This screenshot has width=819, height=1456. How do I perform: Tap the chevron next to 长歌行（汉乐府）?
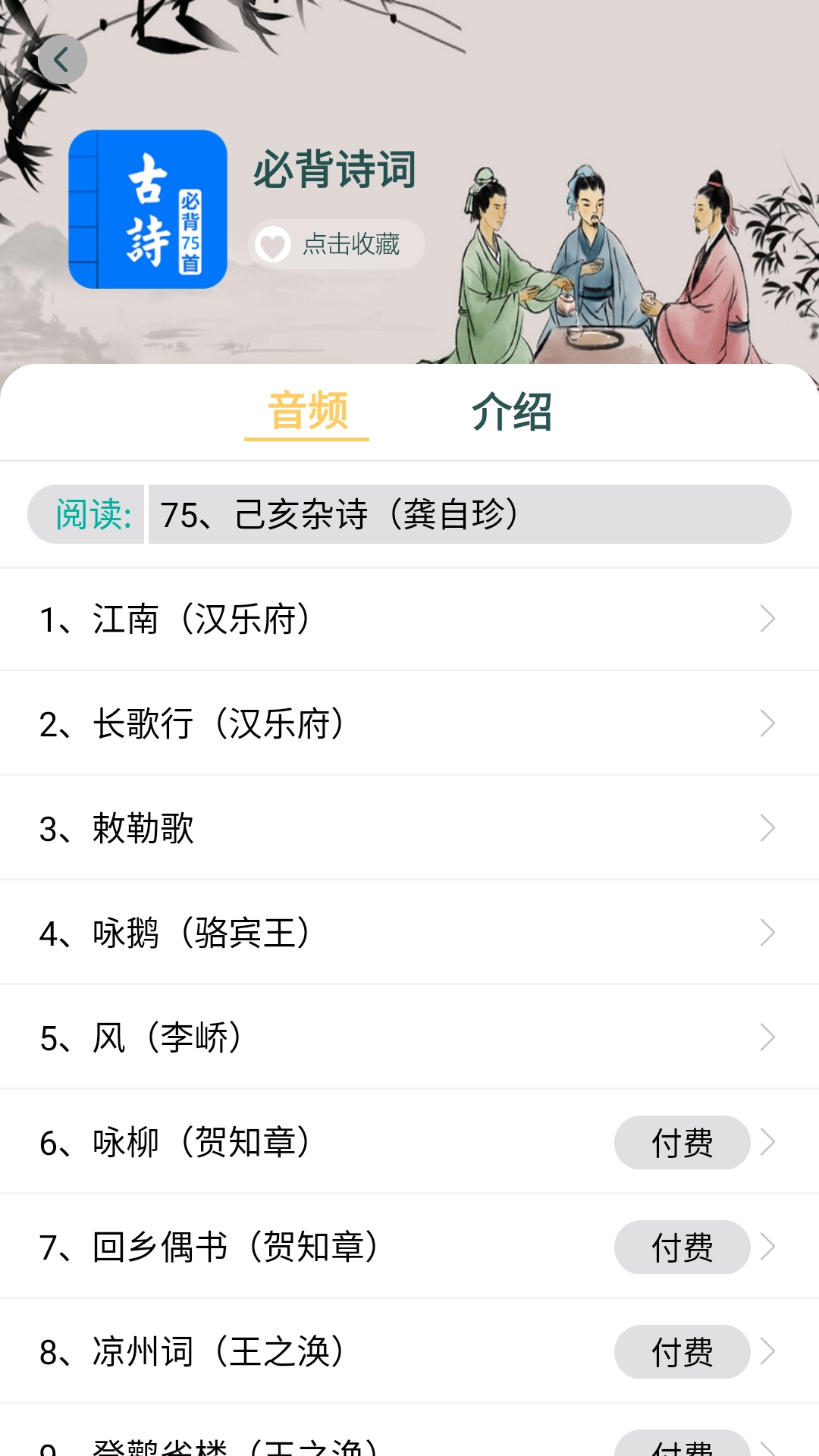tap(766, 723)
